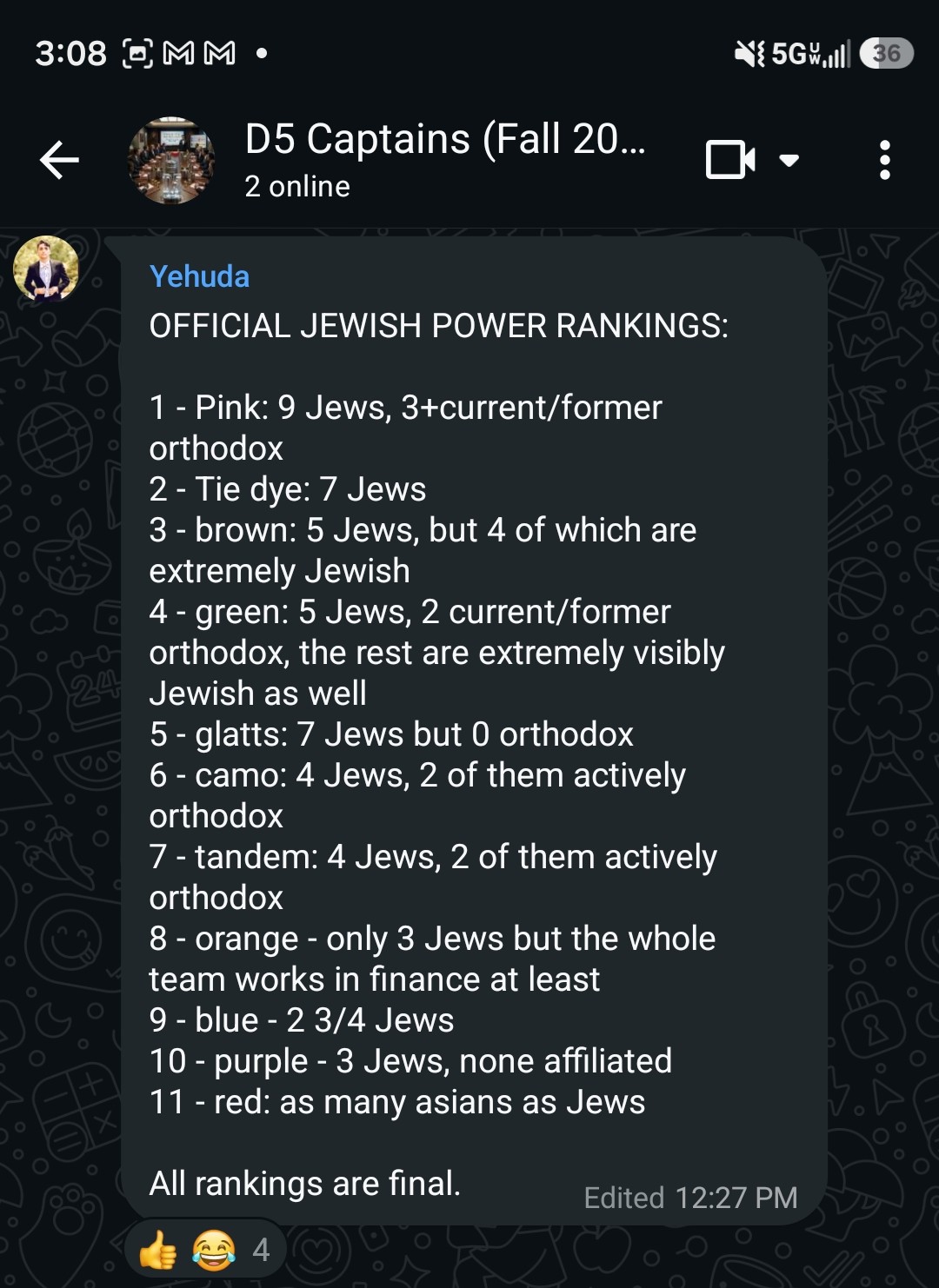Image resolution: width=939 pixels, height=1288 pixels.
Task: Tap Yehuda's sender name
Action: 199,276
